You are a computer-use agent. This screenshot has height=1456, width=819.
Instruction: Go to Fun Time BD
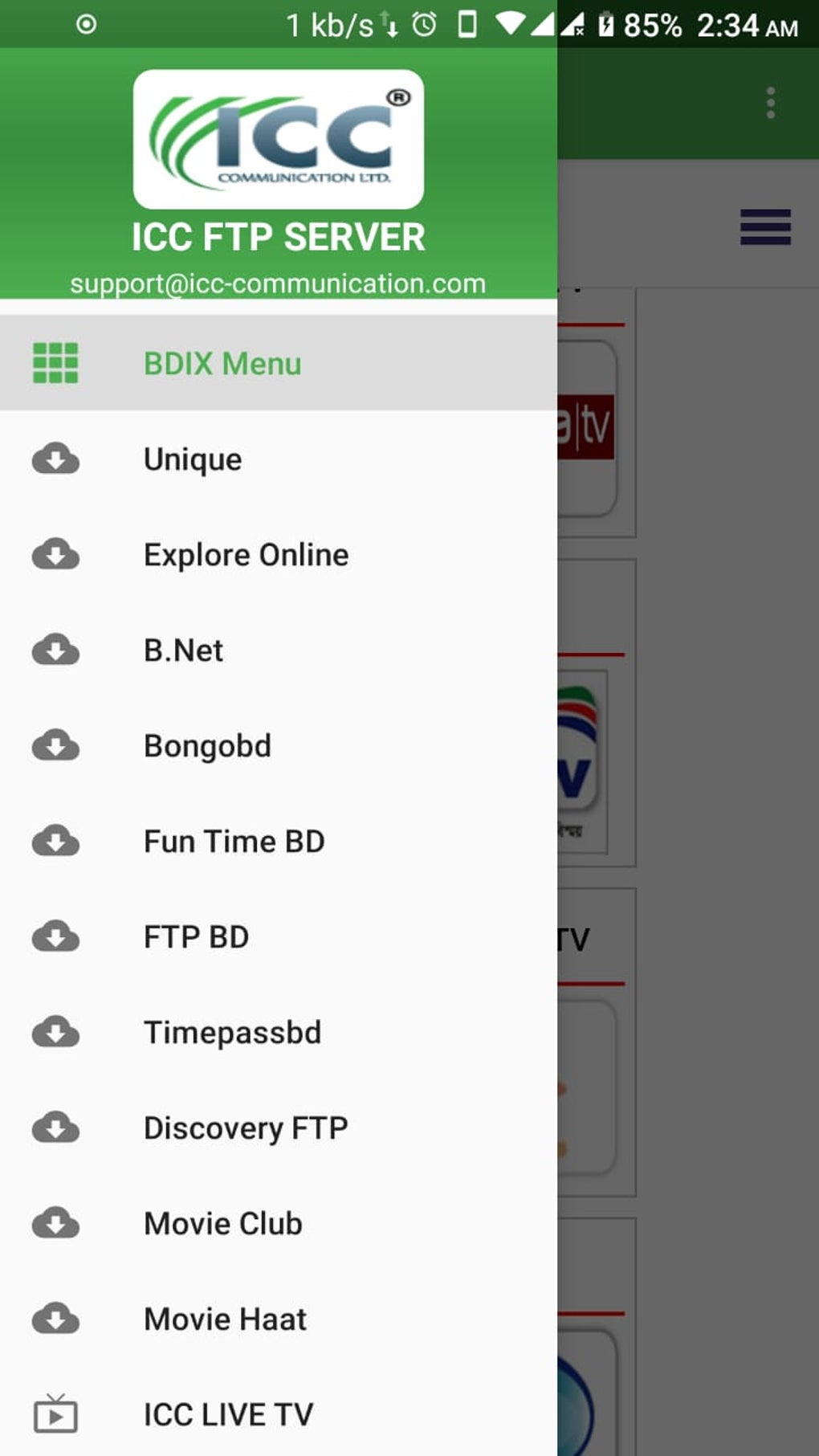(x=279, y=841)
